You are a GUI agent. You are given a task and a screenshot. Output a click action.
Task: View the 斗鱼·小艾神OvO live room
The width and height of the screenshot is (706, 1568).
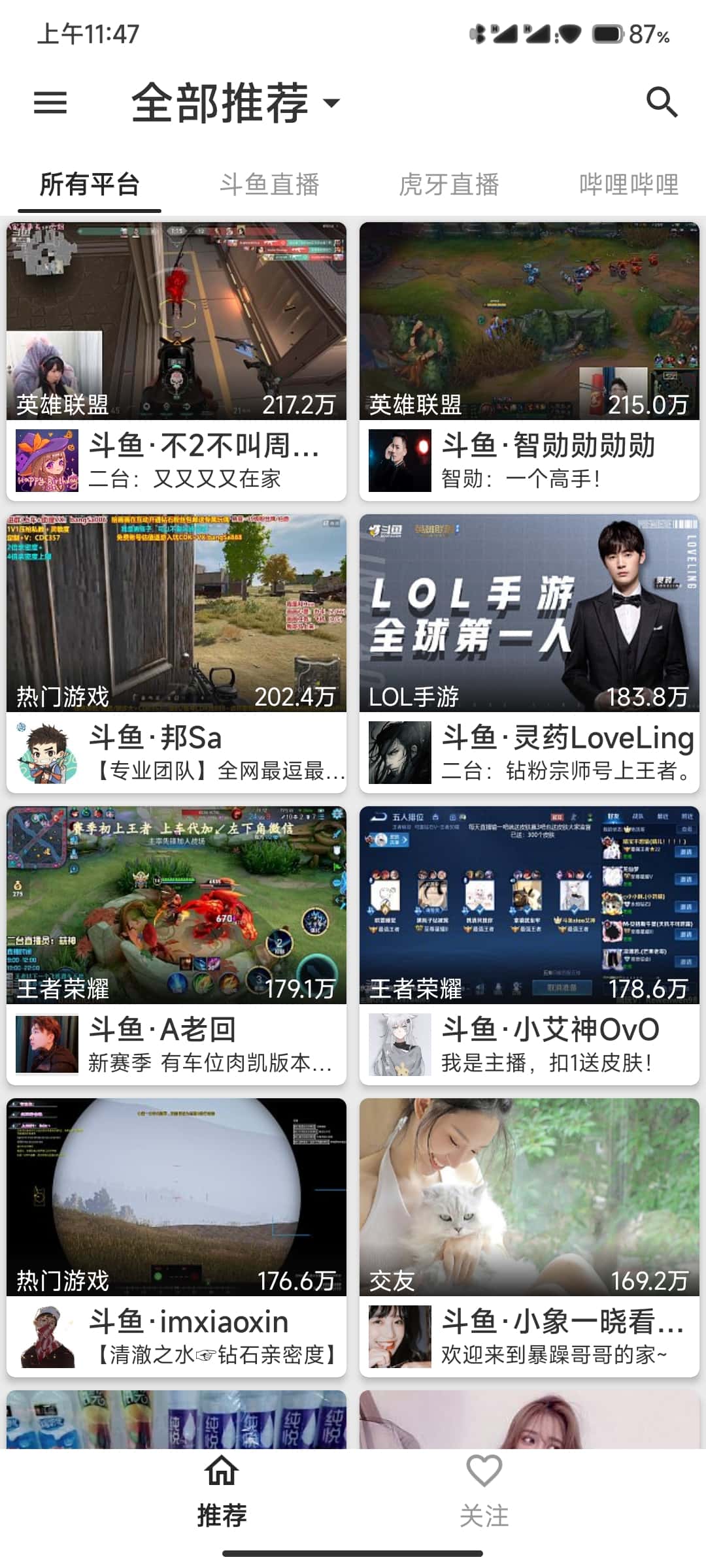point(529,945)
